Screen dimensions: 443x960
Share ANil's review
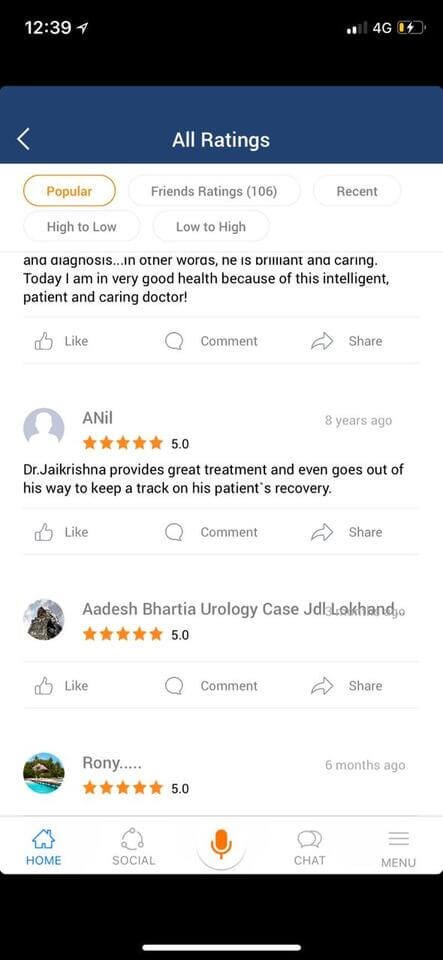[x=347, y=532]
